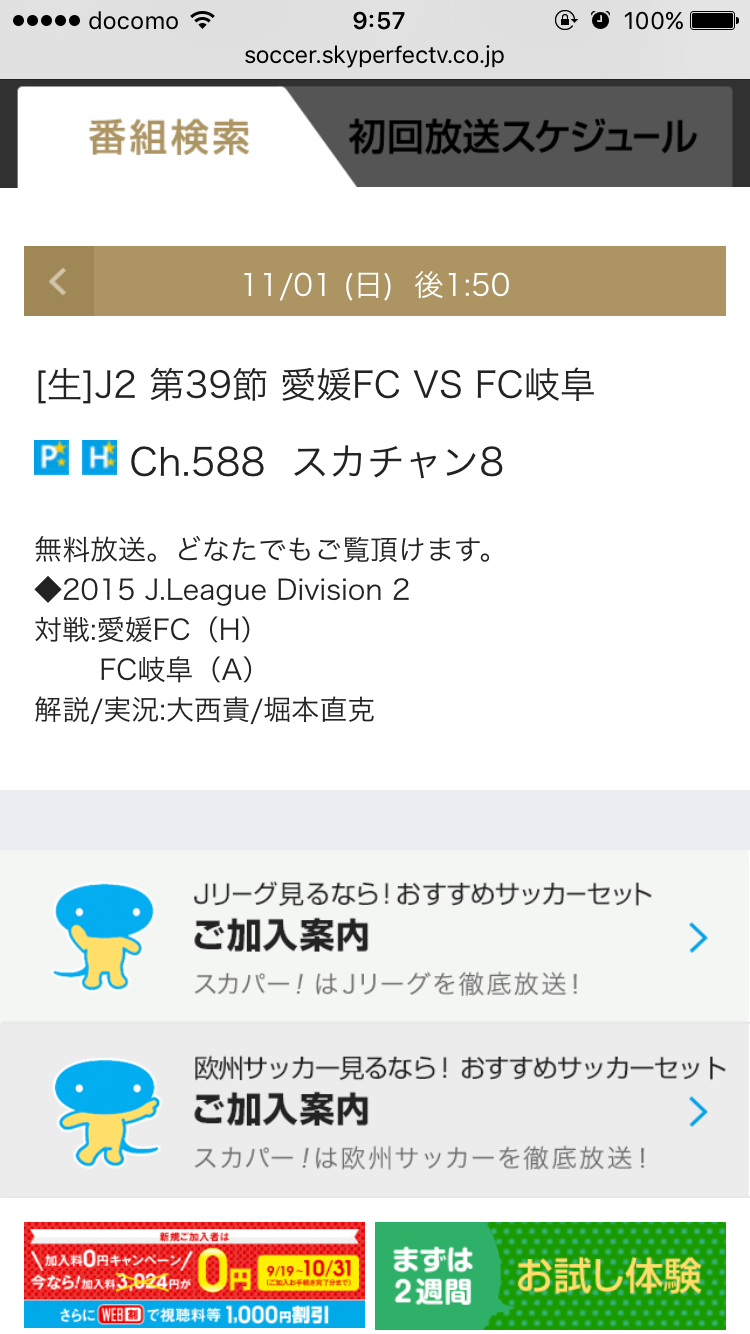Image resolution: width=750 pixels, height=1334 pixels.
Task: Switch to the 番組検索 tab
Action: tap(168, 138)
